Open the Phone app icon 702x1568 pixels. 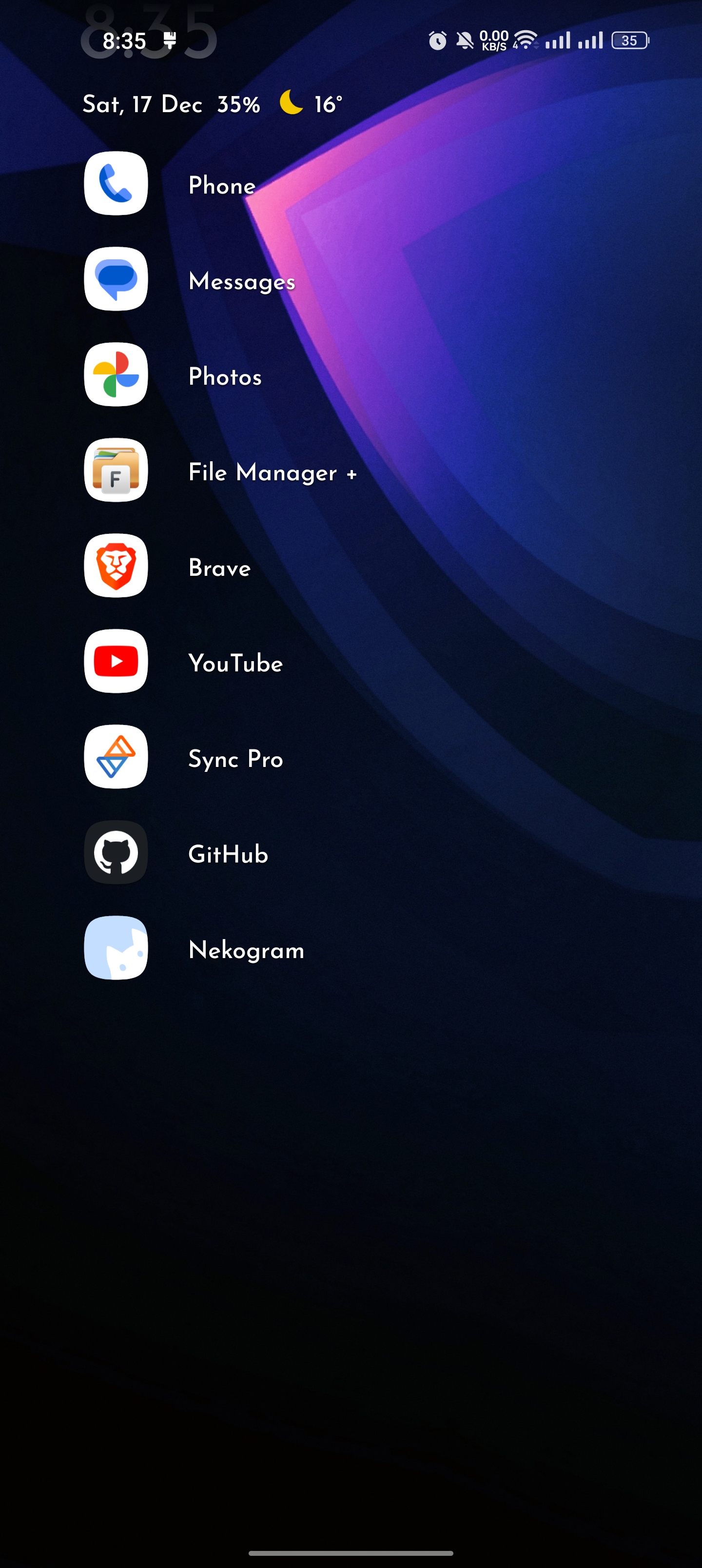click(x=115, y=183)
